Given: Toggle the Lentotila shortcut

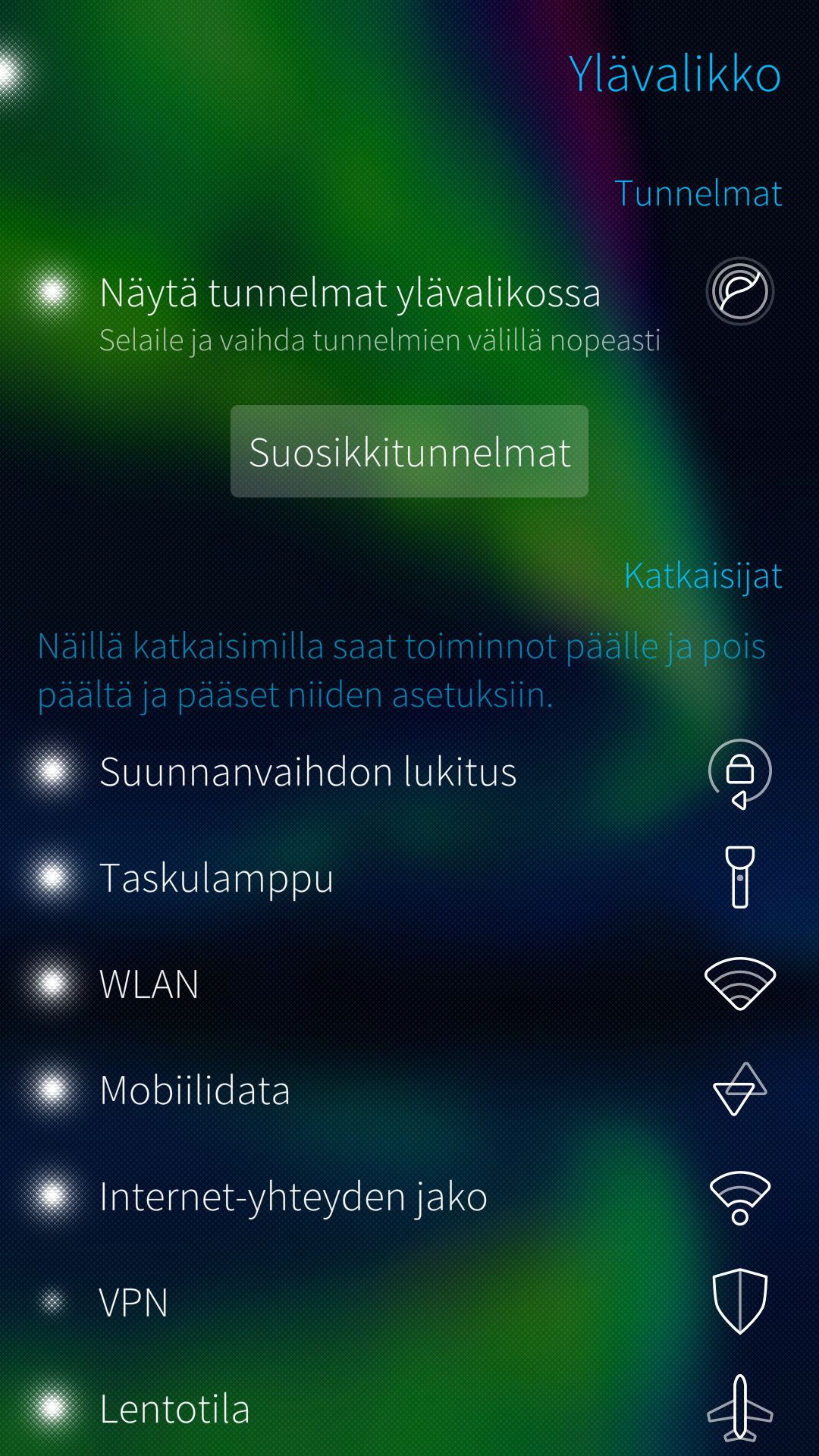Looking at the screenshot, I should [x=53, y=1409].
